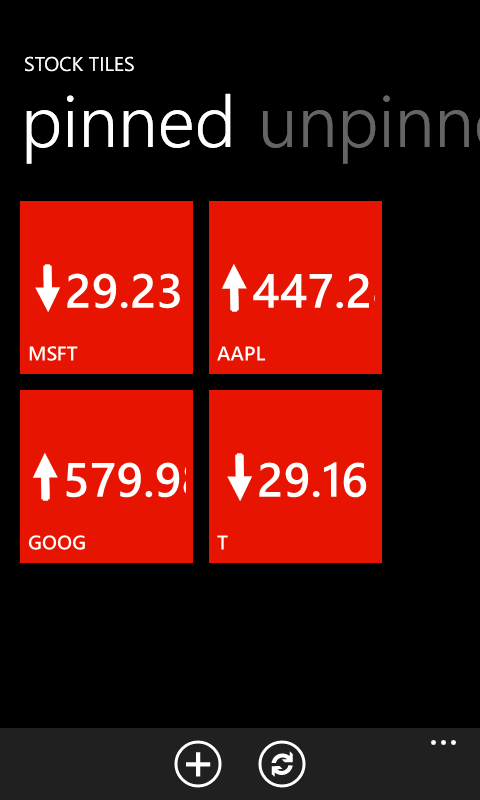The width and height of the screenshot is (480, 800).
Task: Open the MSFT stock tile
Action: (107, 287)
